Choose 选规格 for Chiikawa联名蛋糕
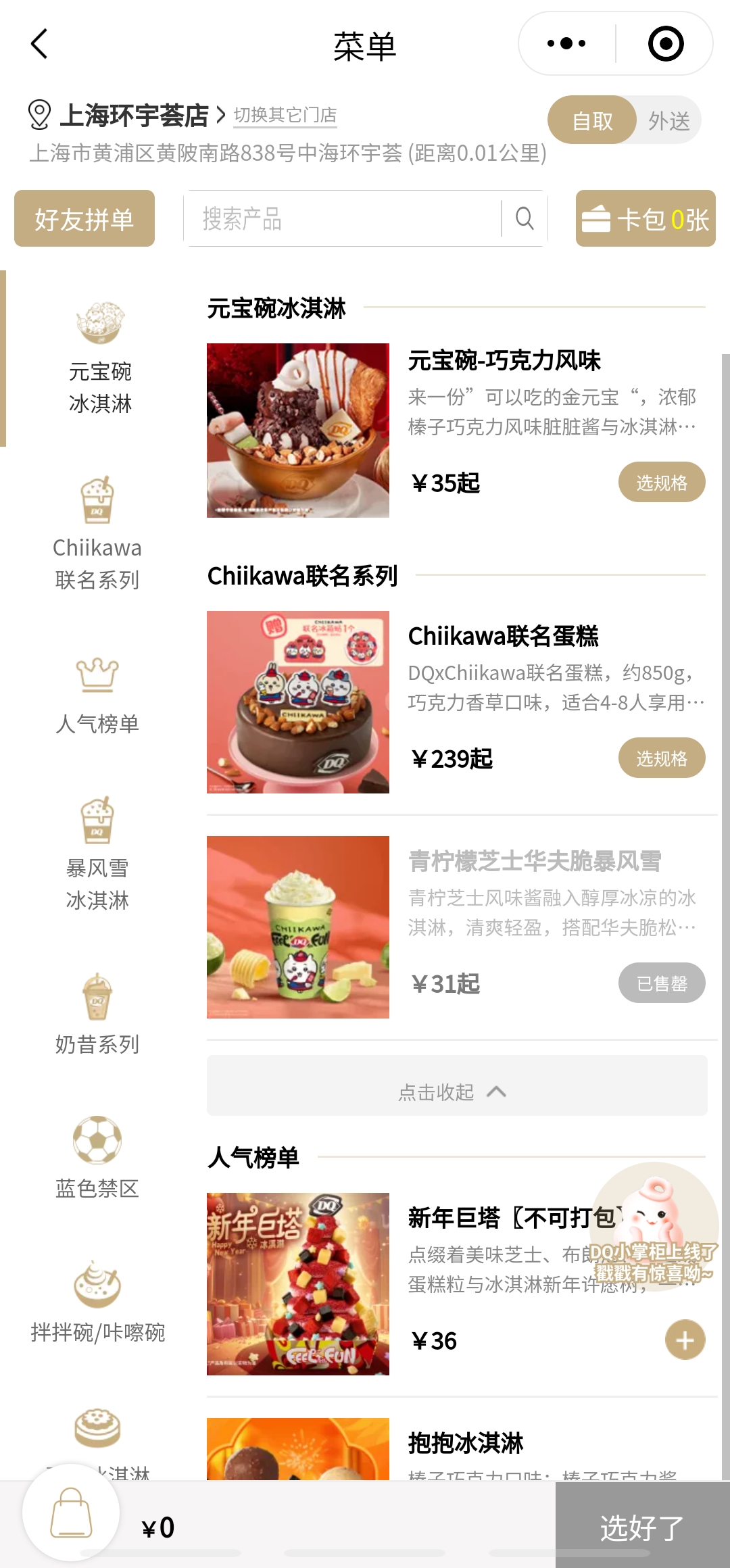Image resolution: width=730 pixels, height=1568 pixels. 662,758
